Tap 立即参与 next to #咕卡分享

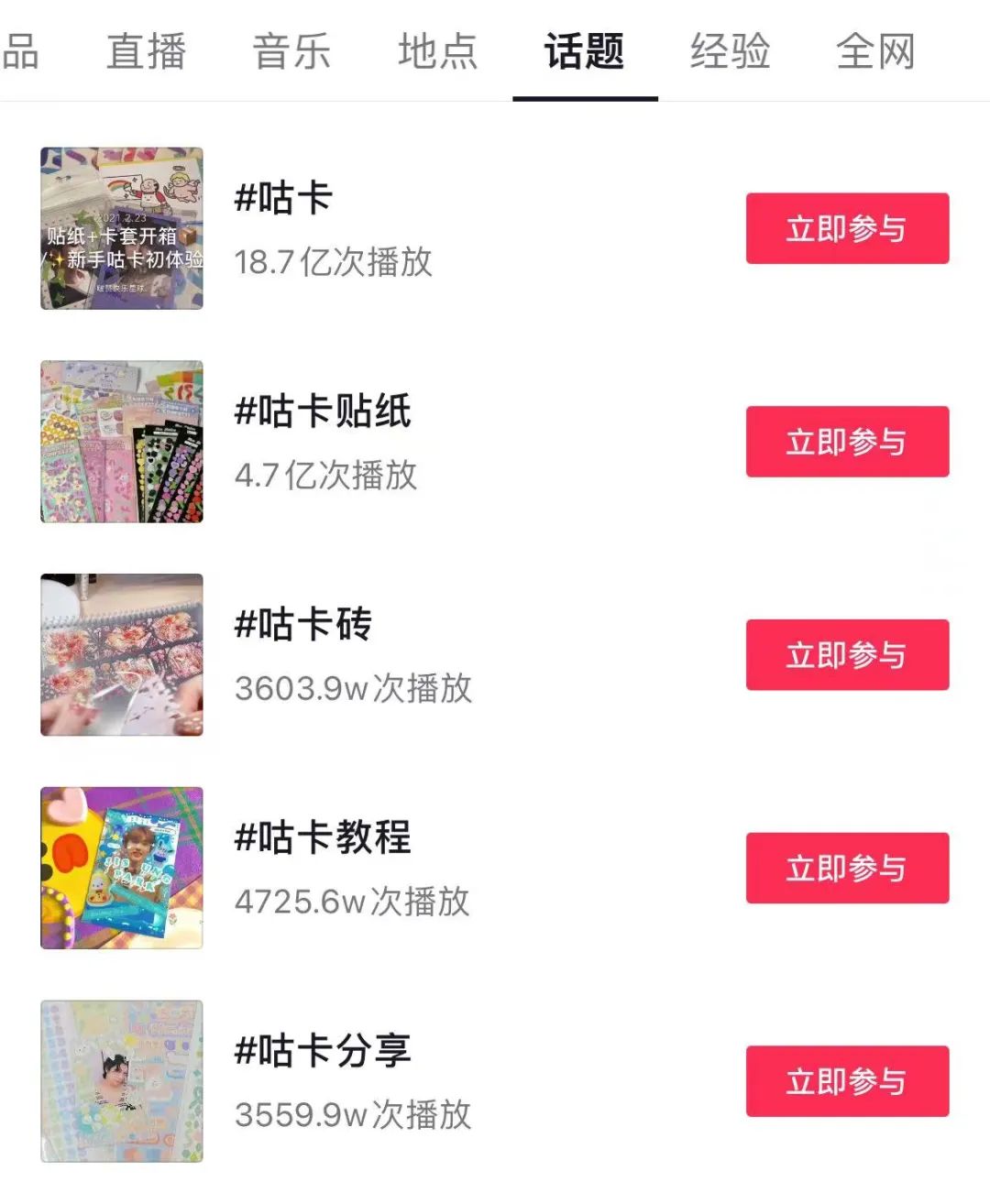(x=846, y=1081)
